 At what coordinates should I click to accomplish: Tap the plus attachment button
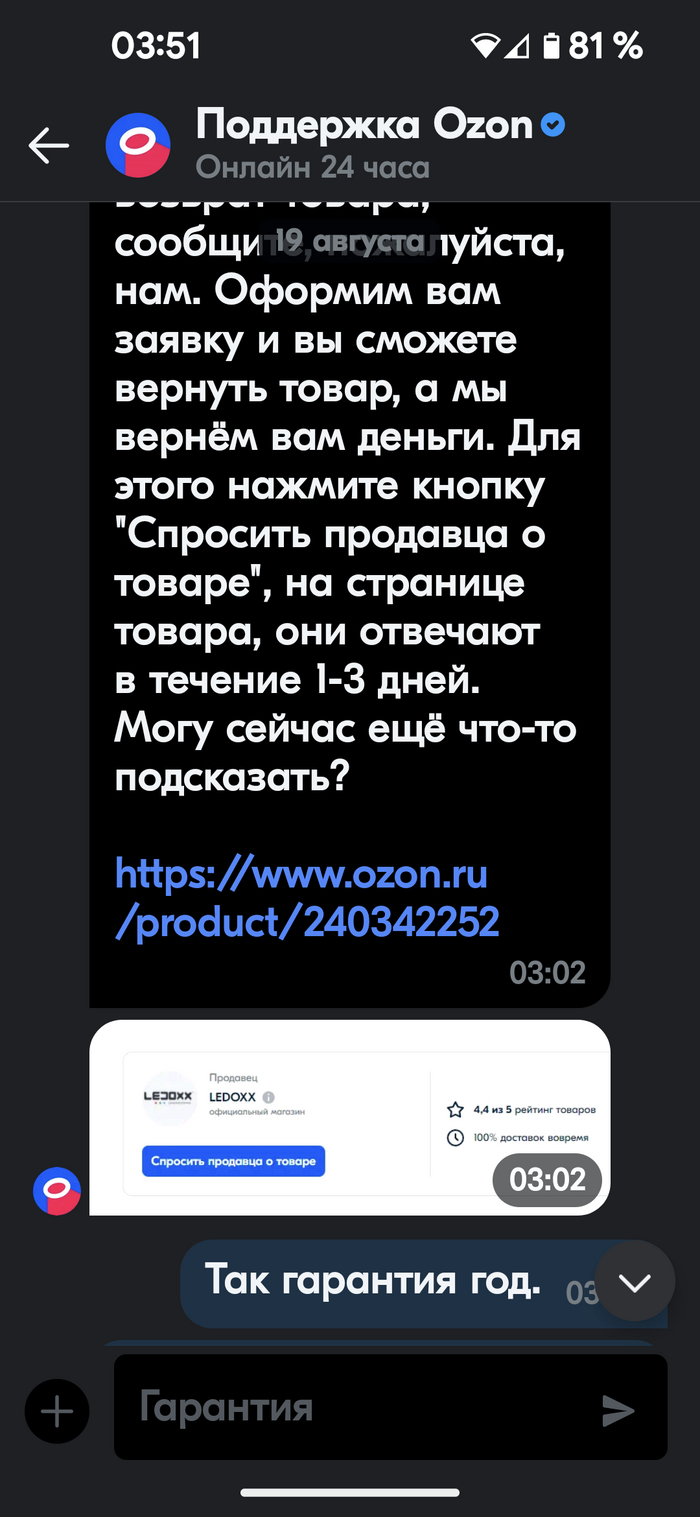[x=57, y=1412]
